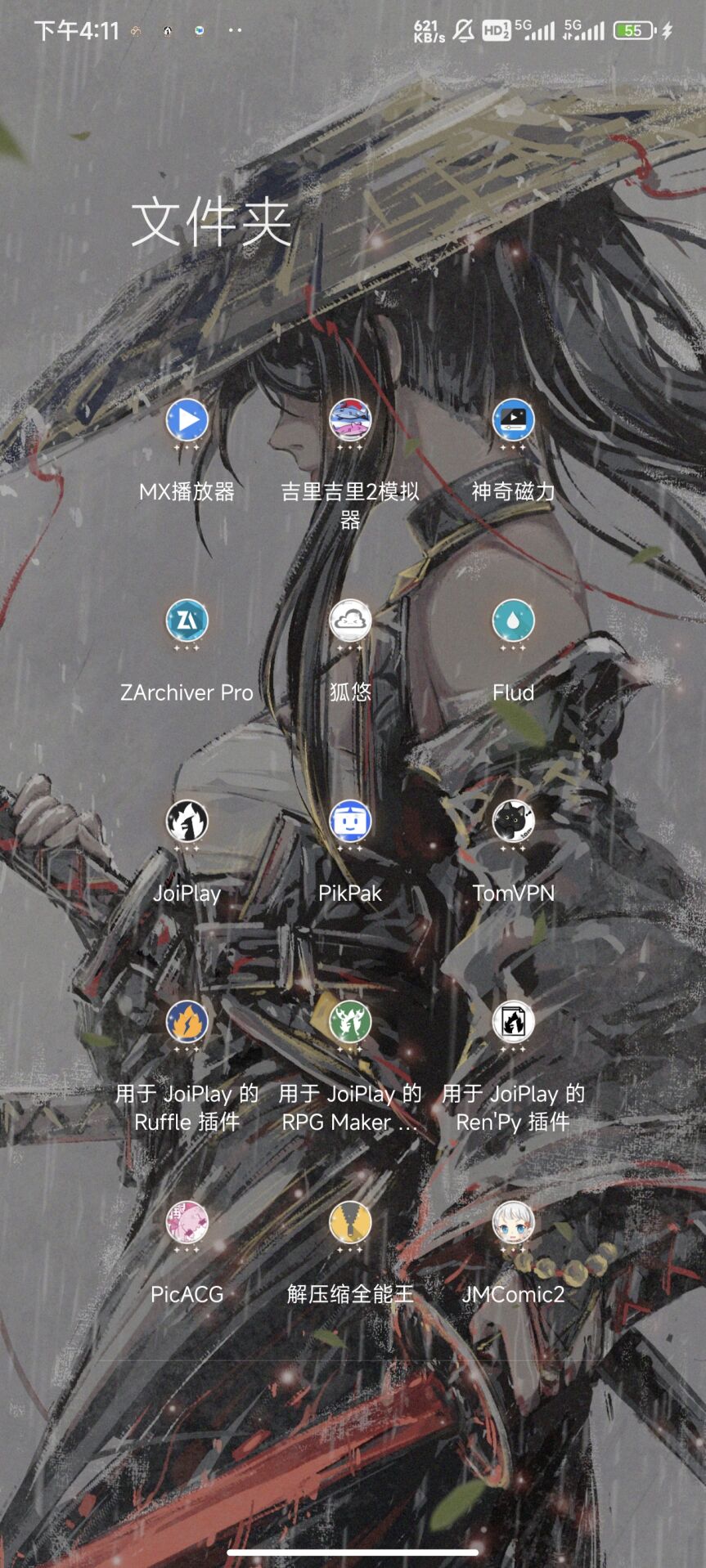This screenshot has height=1568, width=706.
Task: Launch PikPak
Action: (350, 821)
